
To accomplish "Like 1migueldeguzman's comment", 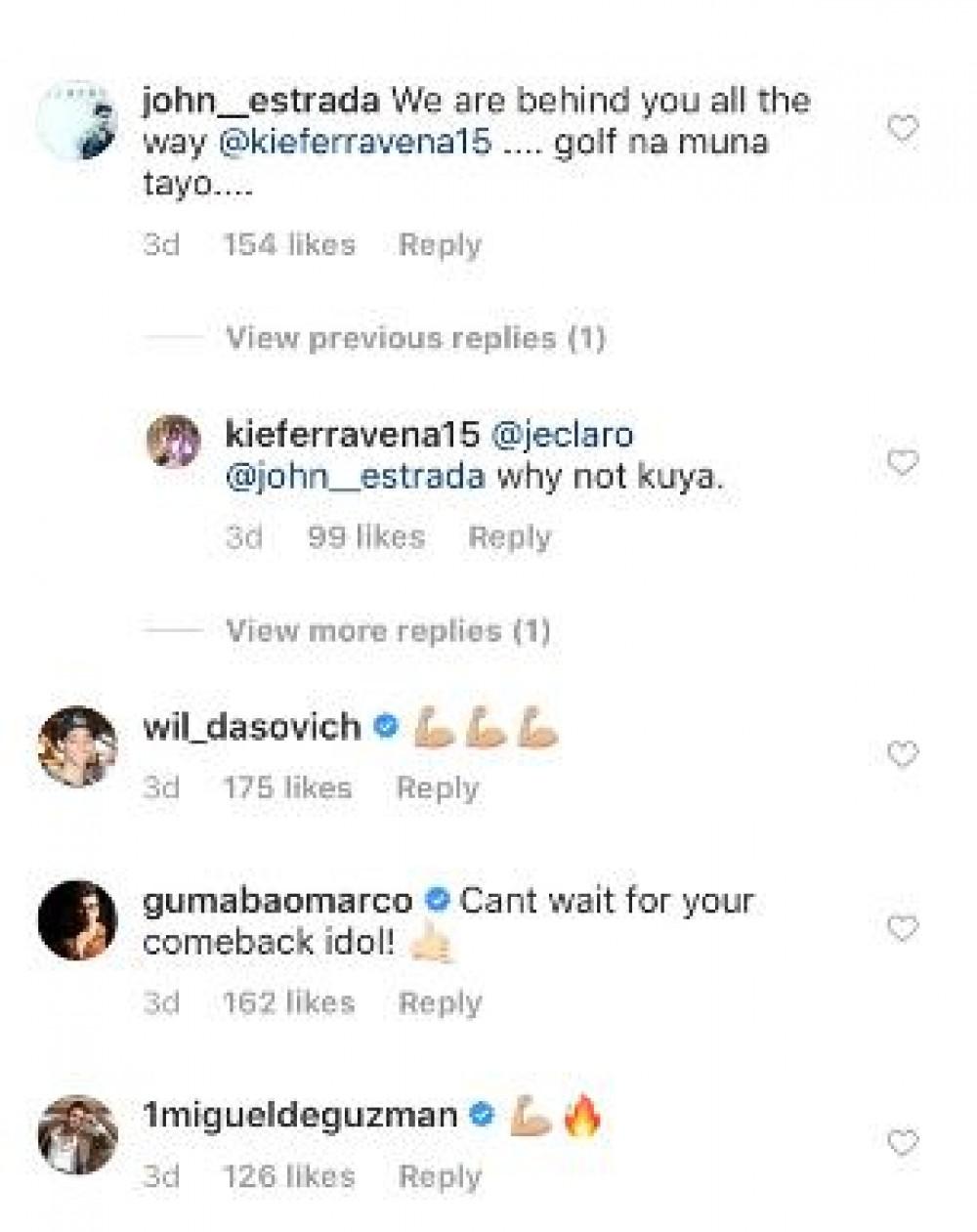I will click(902, 1143).
